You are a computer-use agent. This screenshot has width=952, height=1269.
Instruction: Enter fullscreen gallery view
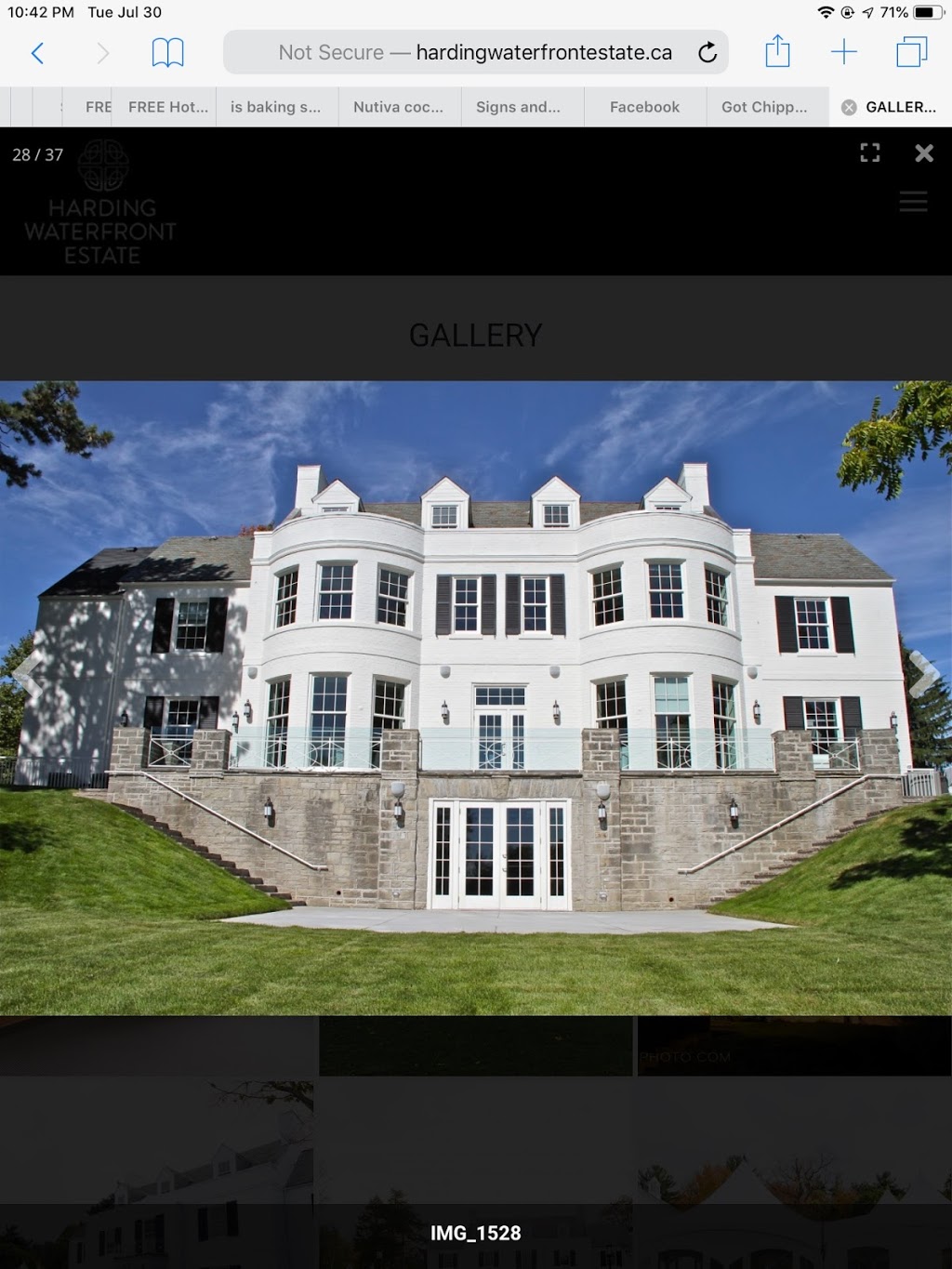click(x=869, y=153)
